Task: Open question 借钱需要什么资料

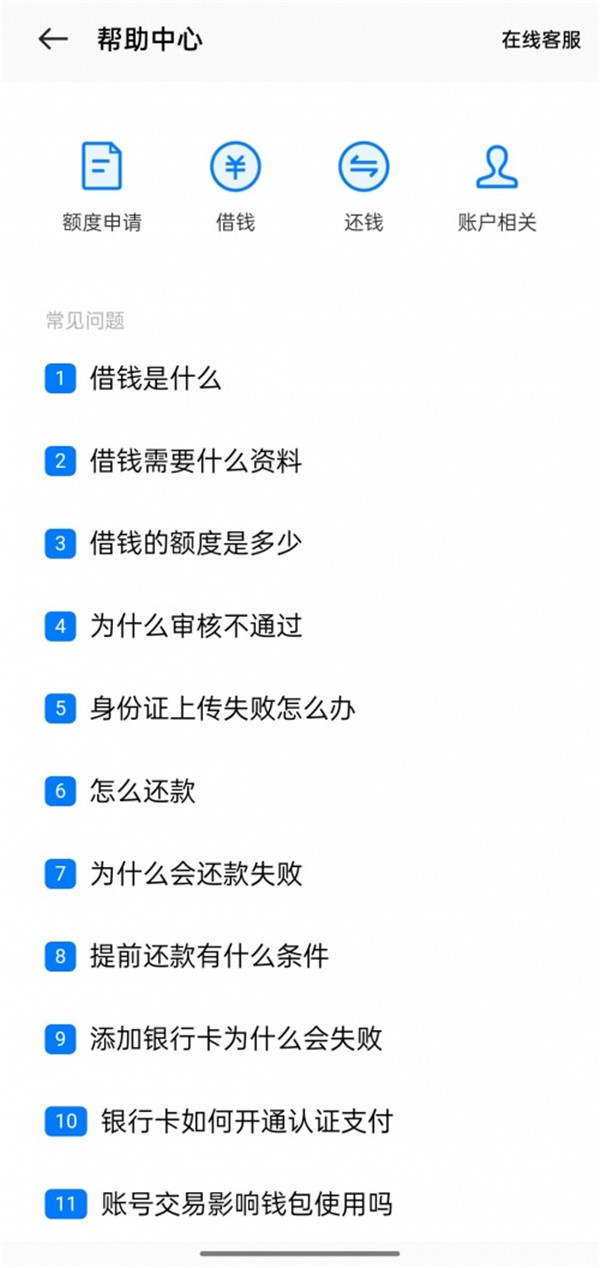Action: click(195, 461)
